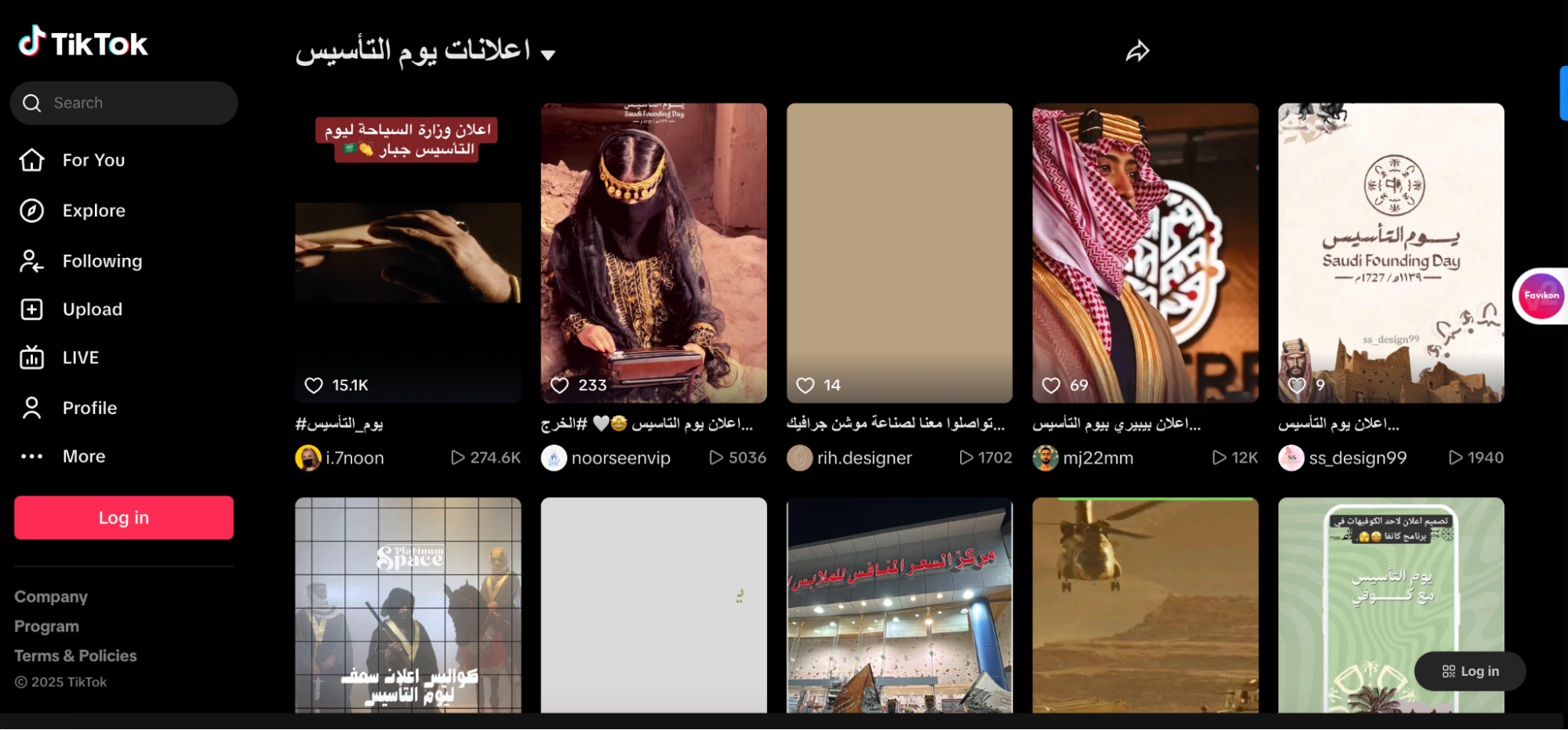Open noorseenvip's video tile
This screenshot has height=730, width=1568.
pyautogui.click(x=653, y=252)
